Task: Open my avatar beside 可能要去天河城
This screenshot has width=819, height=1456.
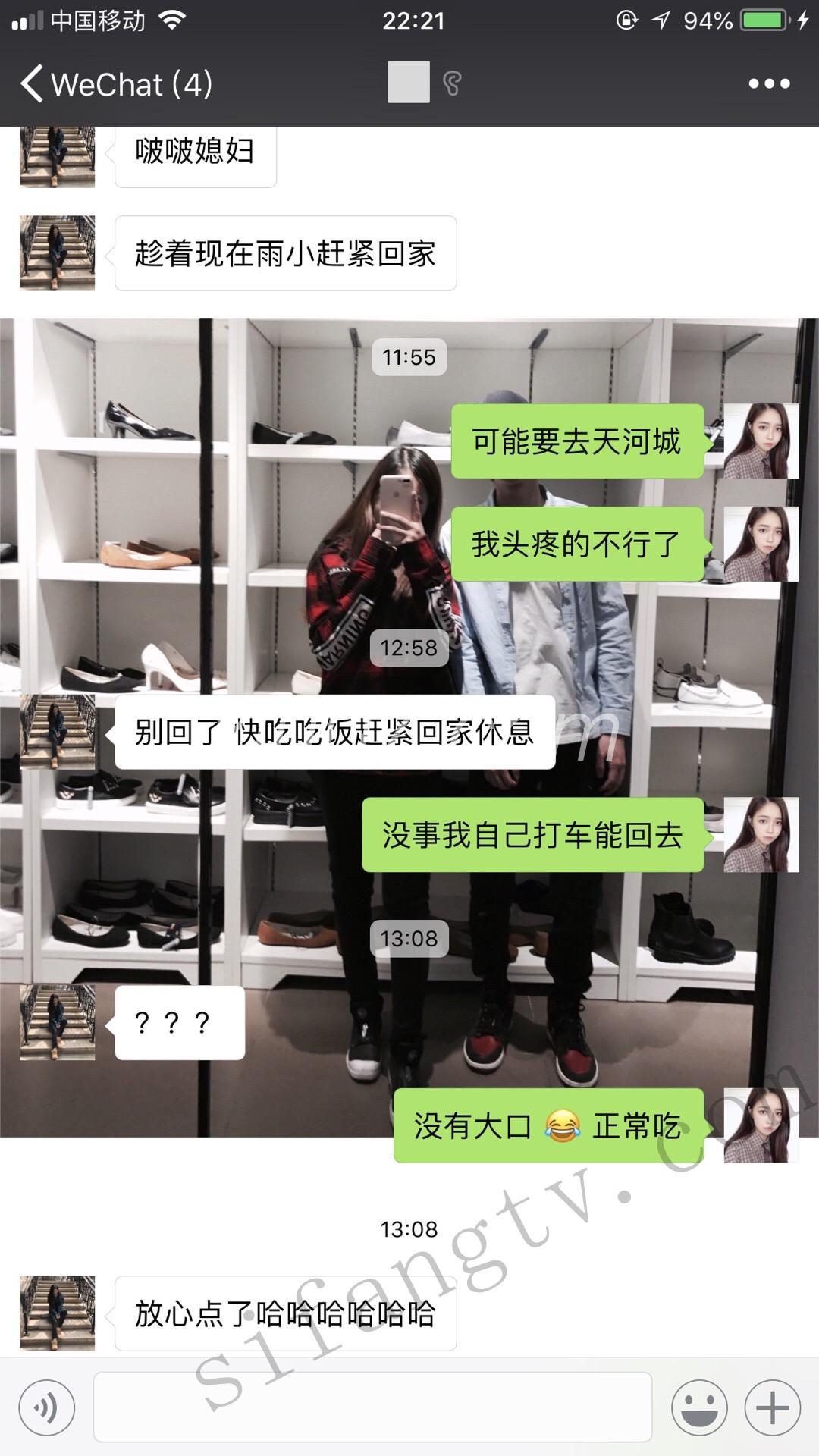Action: coord(761,441)
